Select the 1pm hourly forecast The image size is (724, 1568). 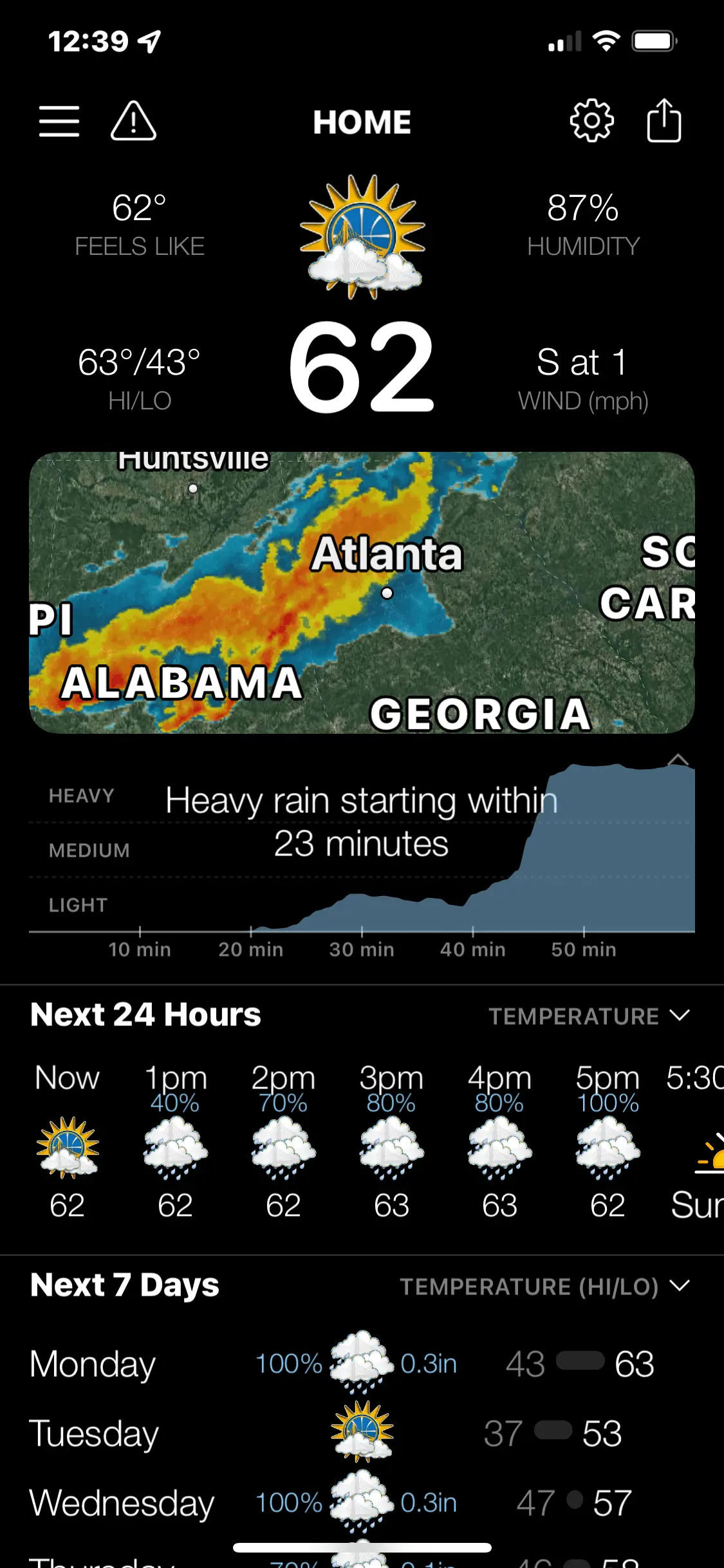click(175, 1141)
